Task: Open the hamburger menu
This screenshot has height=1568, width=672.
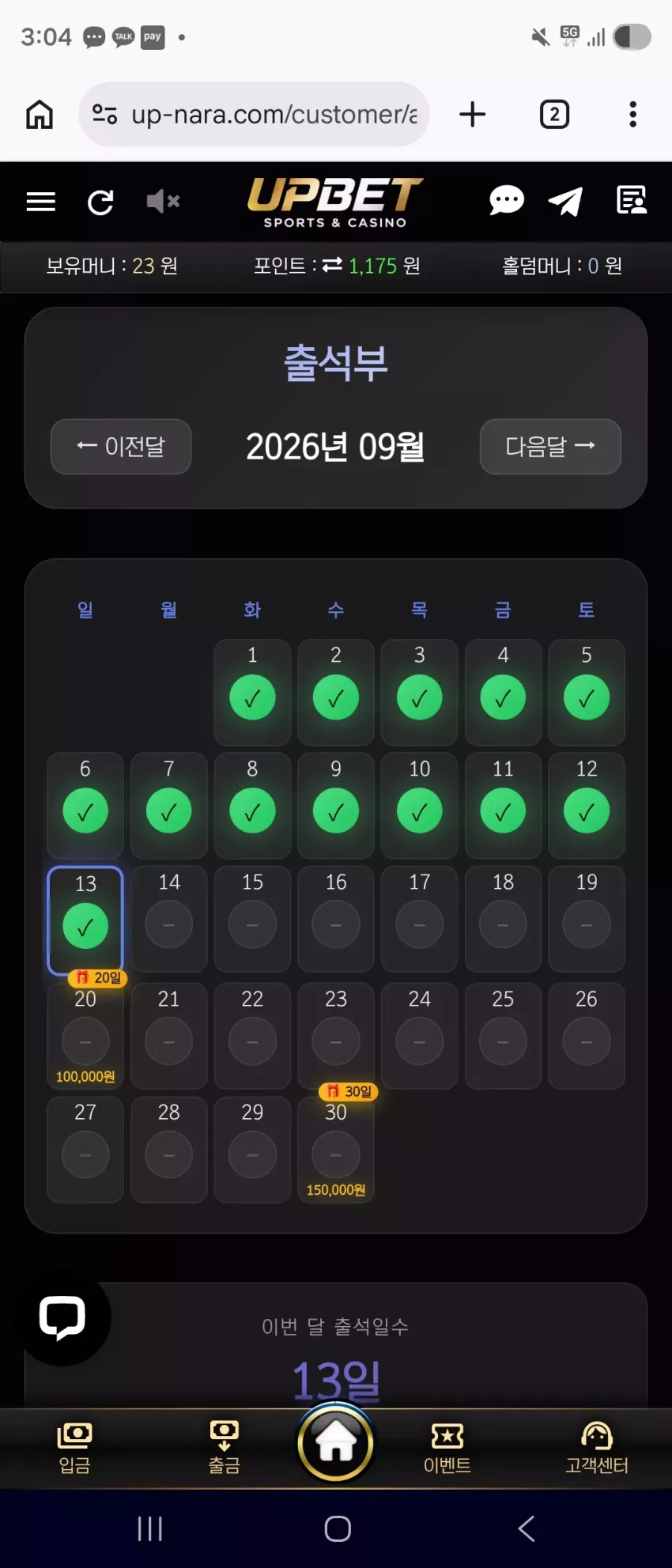Action: pyautogui.click(x=41, y=202)
